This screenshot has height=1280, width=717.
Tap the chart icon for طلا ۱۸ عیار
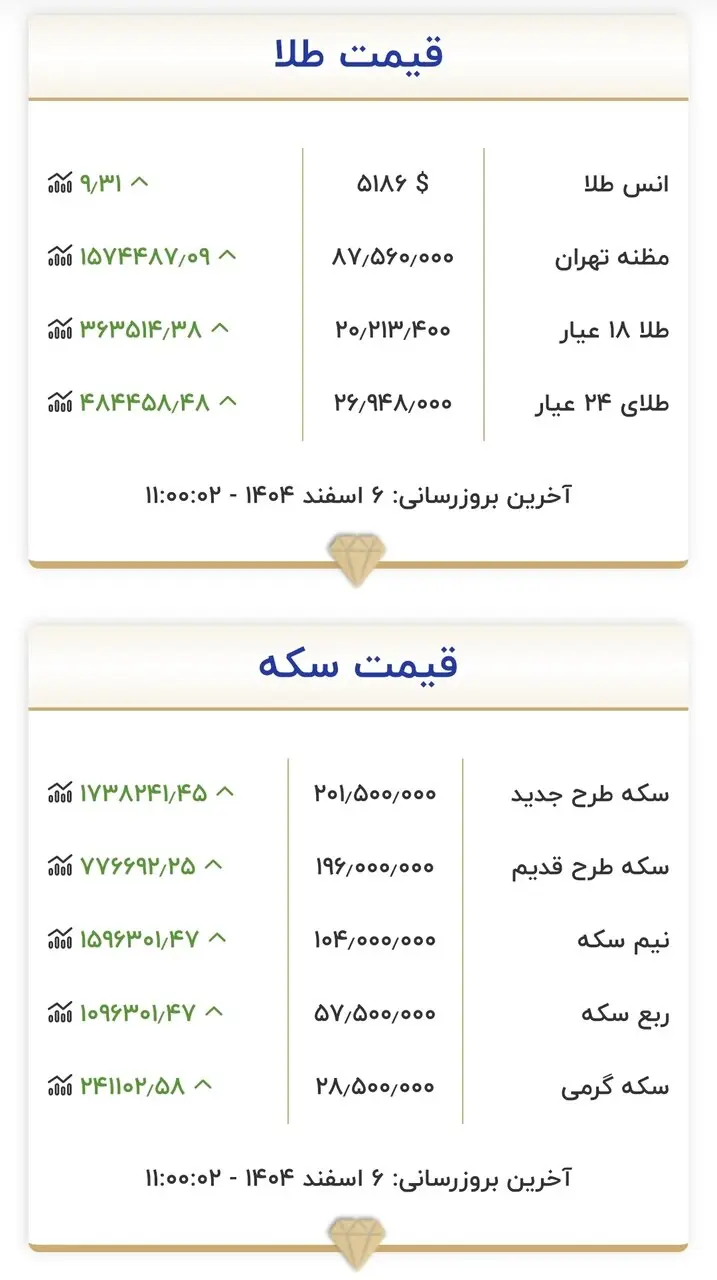60,329
